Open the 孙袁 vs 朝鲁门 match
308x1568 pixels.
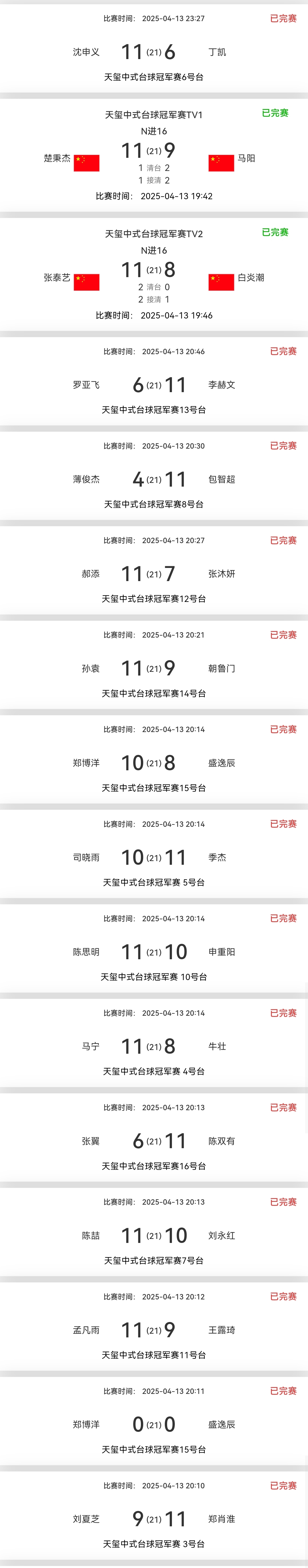coord(153,668)
